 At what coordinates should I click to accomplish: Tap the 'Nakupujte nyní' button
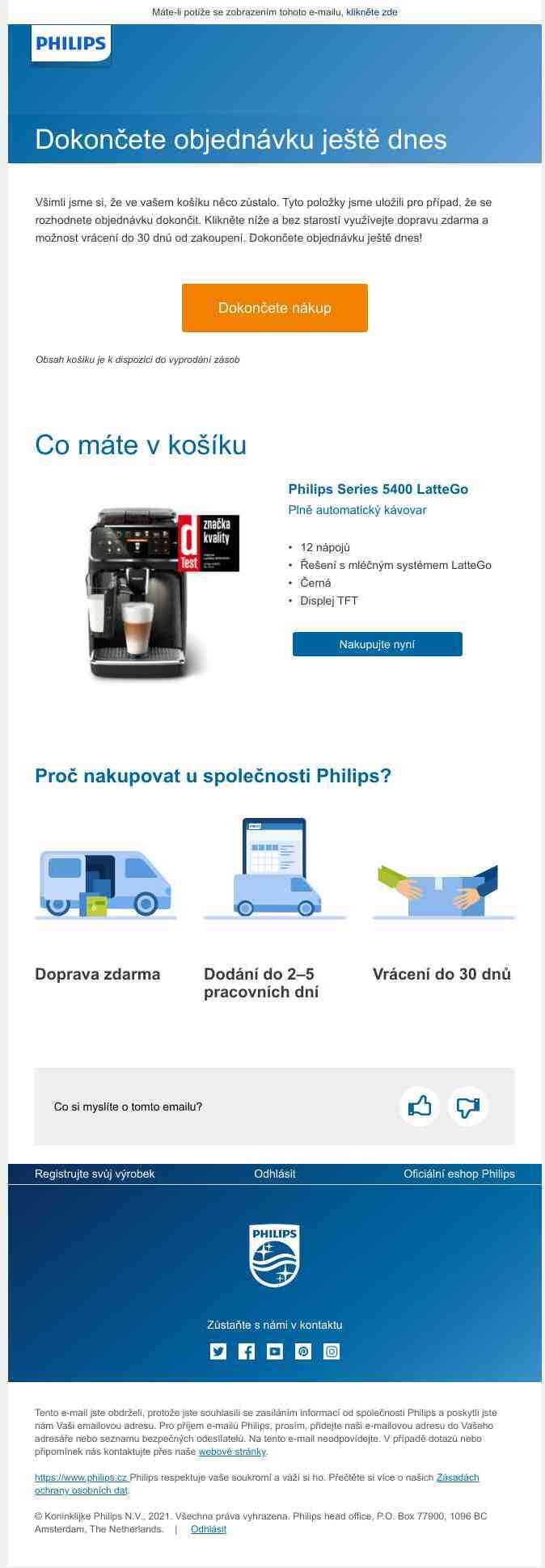pos(377,644)
